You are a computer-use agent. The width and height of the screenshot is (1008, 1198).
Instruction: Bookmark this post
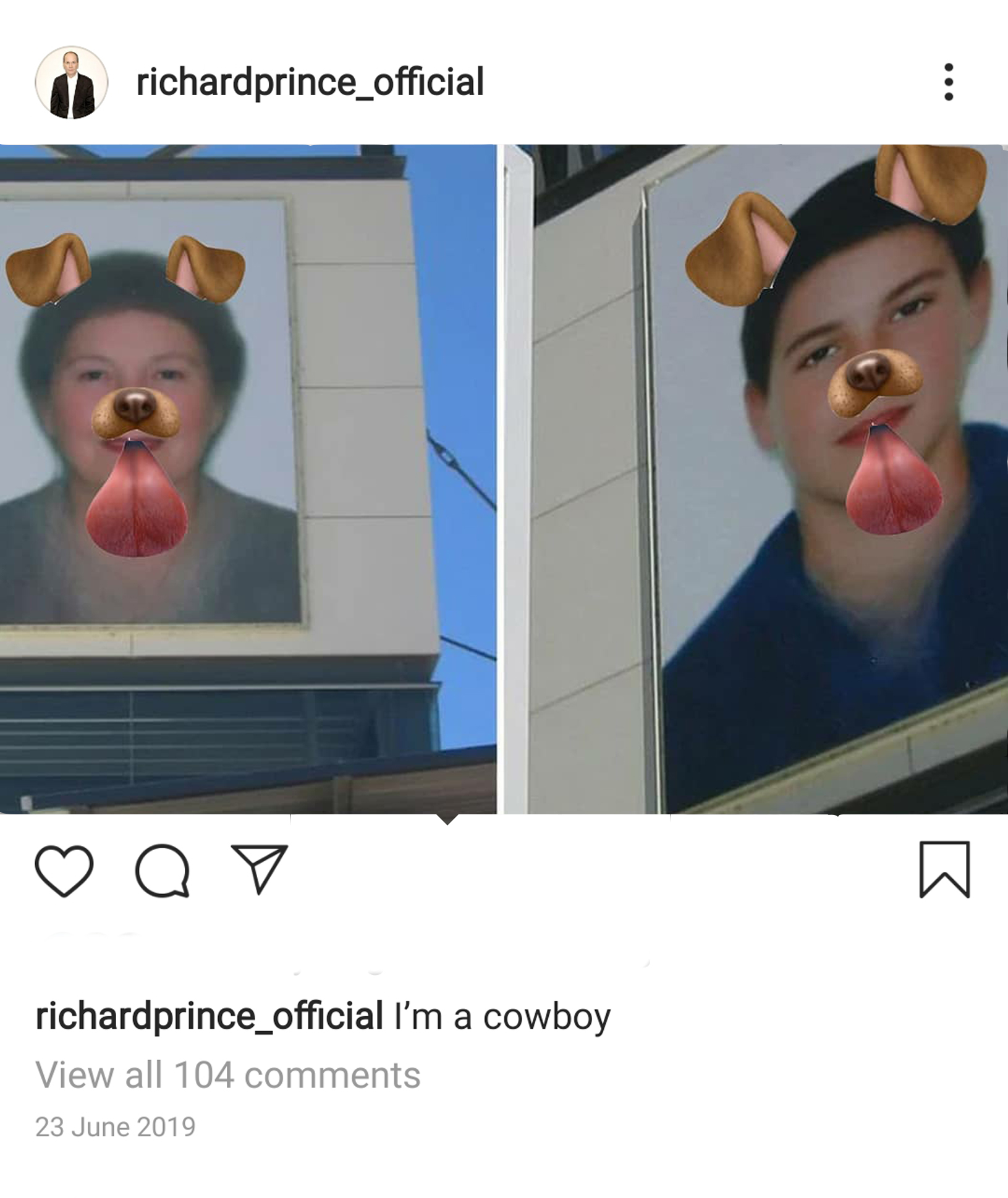[x=944, y=869]
